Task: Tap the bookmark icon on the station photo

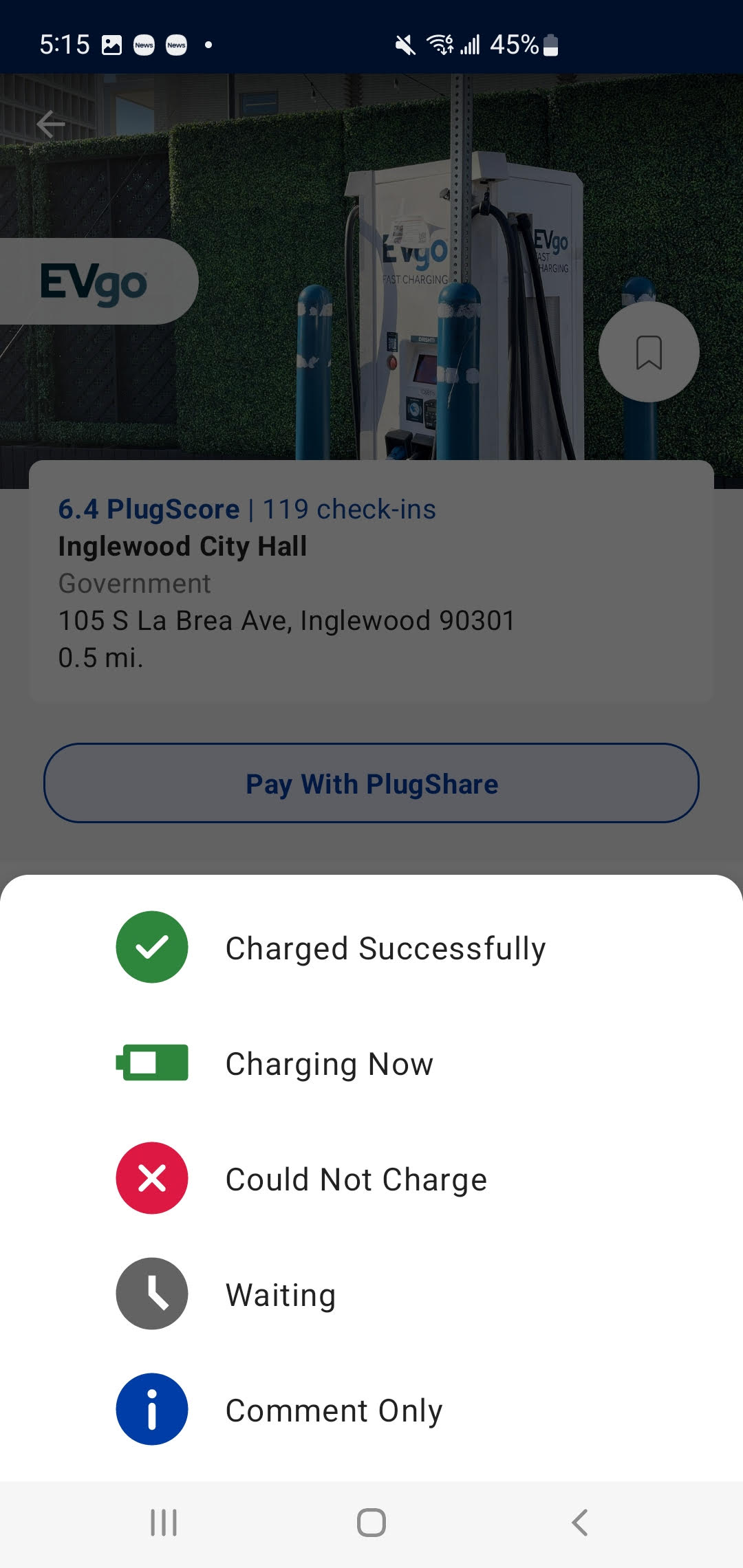Action: [x=647, y=352]
